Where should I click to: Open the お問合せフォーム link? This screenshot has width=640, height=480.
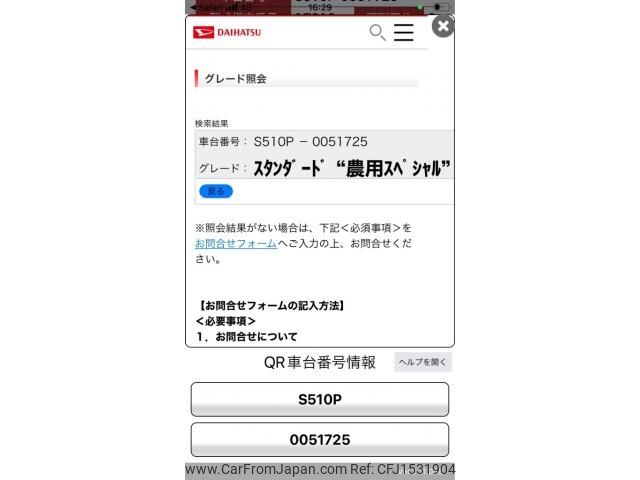(236, 243)
